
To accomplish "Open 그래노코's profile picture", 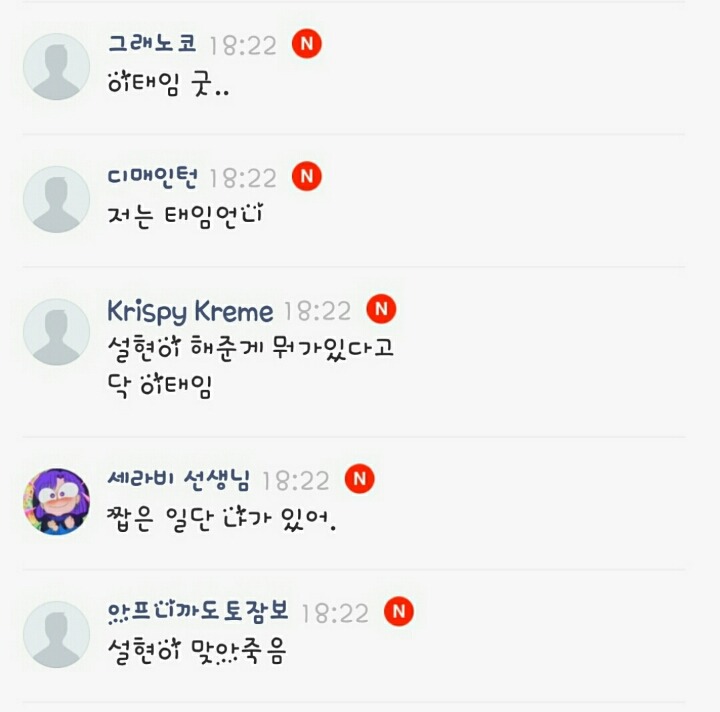I will pyautogui.click(x=56, y=66).
